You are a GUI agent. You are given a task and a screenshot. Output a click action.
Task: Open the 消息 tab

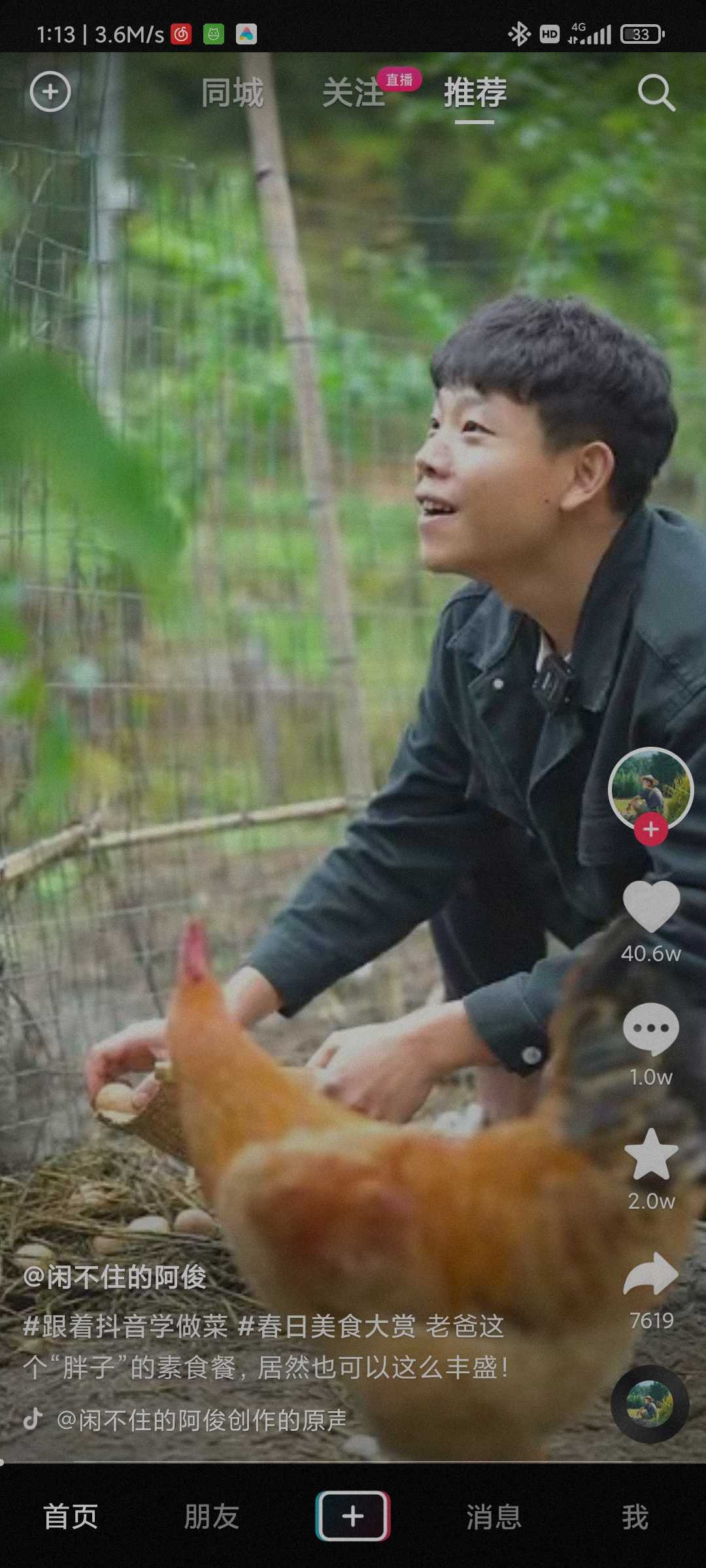pyautogui.click(x=494, y=1516)
